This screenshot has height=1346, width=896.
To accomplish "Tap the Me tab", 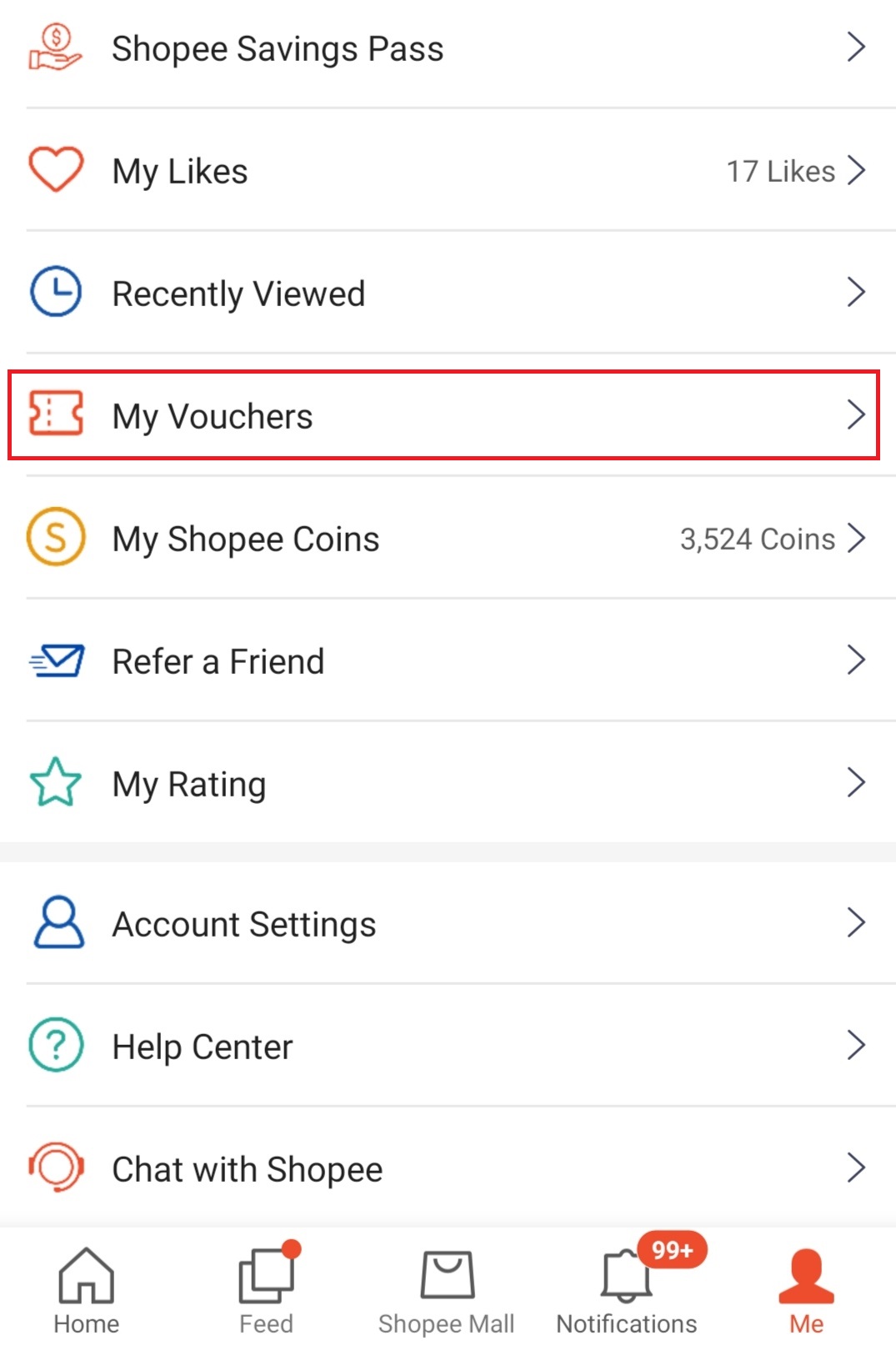I will [x=806, y=1289].
